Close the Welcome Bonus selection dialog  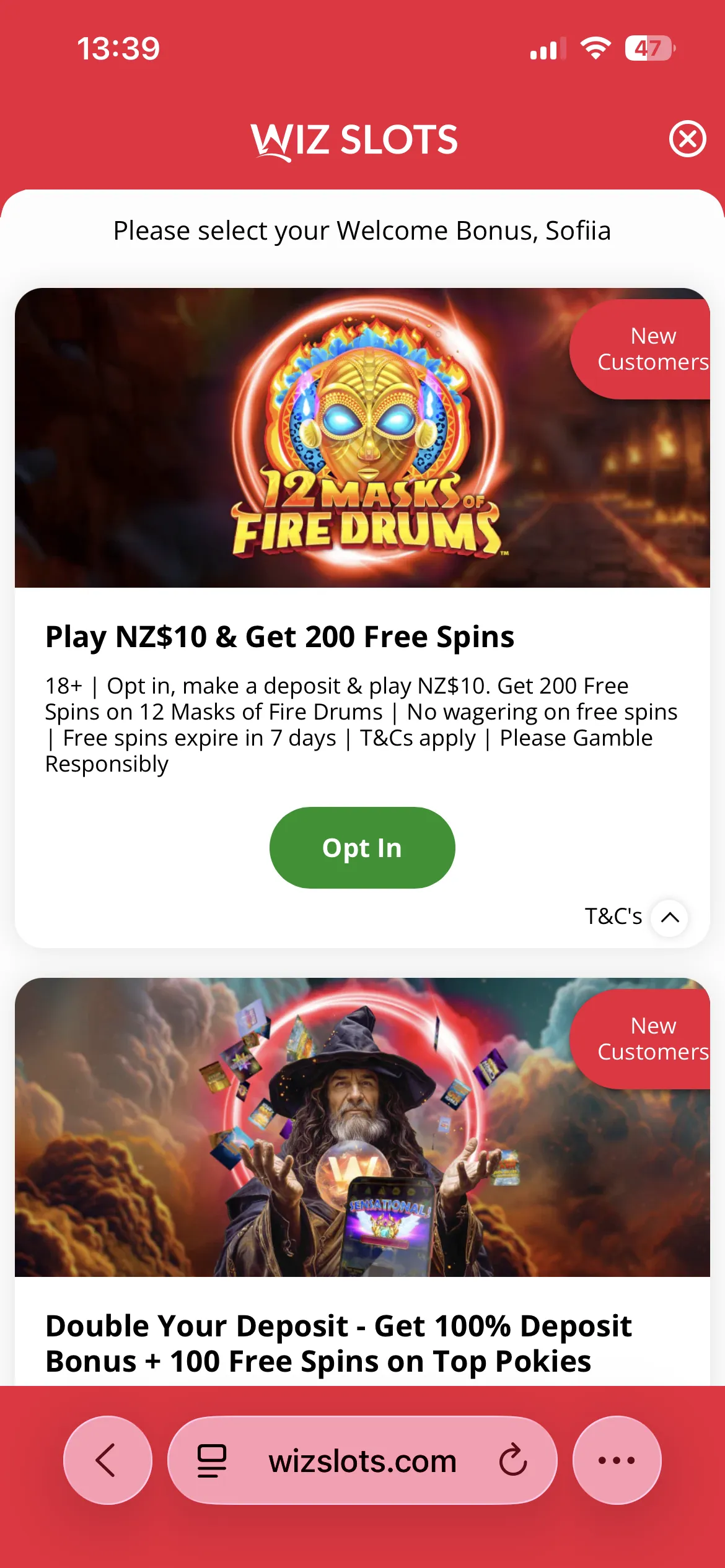687,139
